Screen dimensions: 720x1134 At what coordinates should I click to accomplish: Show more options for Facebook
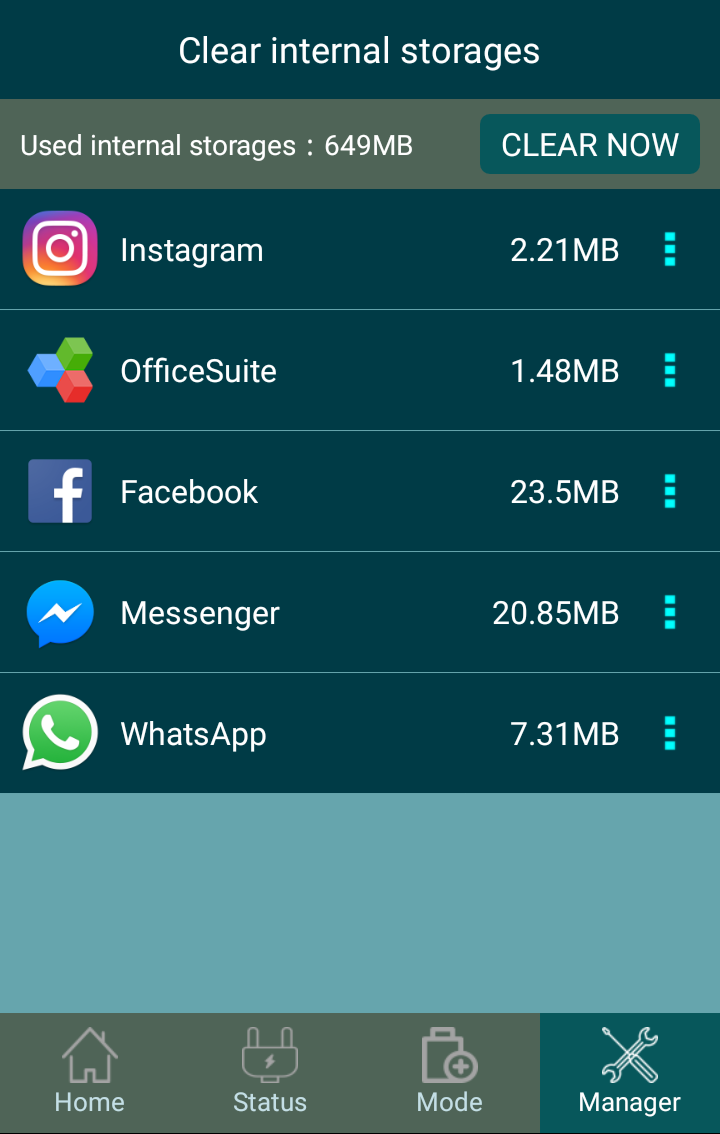[x=670, y=492]
